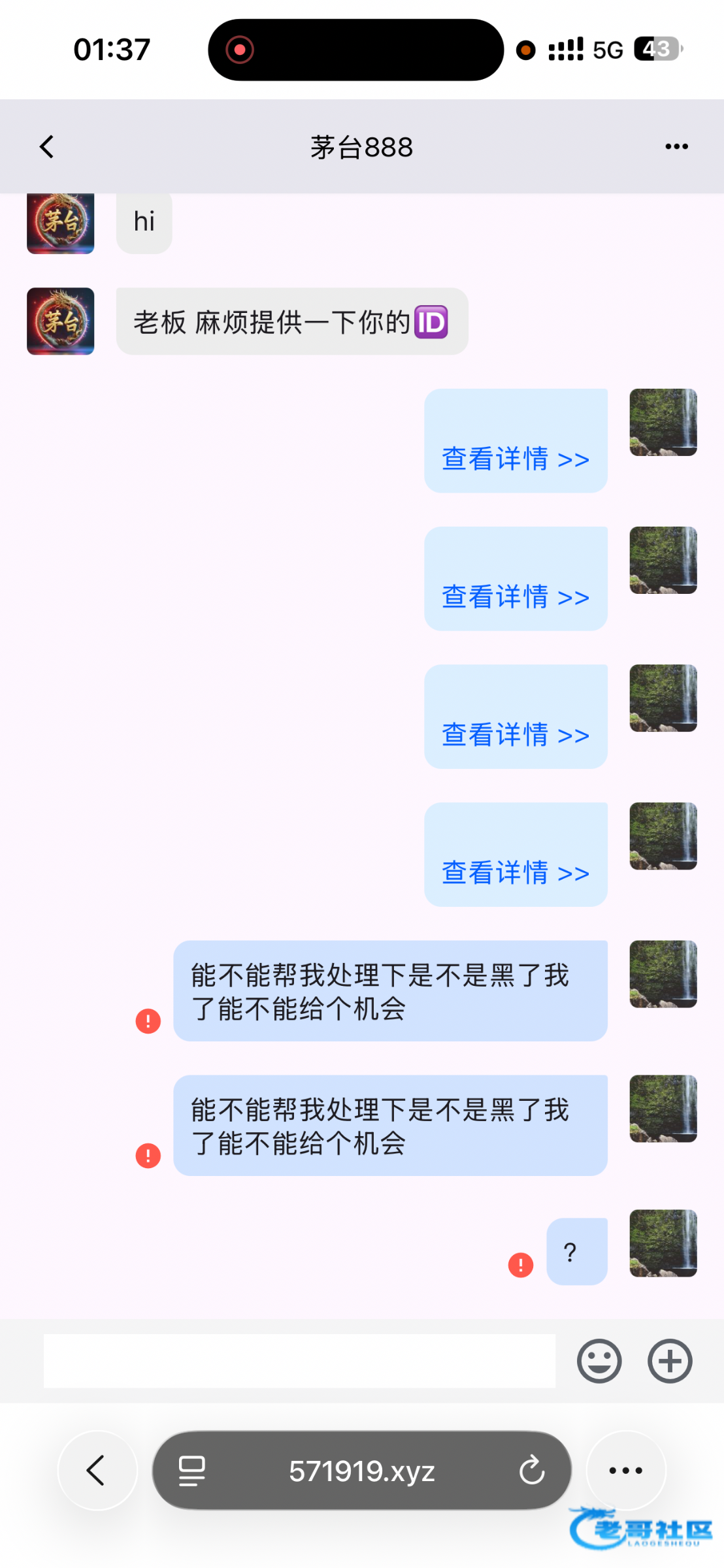Open the plus attachment menu
Image resolution: width=724 pixels, height=1568 pixels.
tap(669, 1361)
